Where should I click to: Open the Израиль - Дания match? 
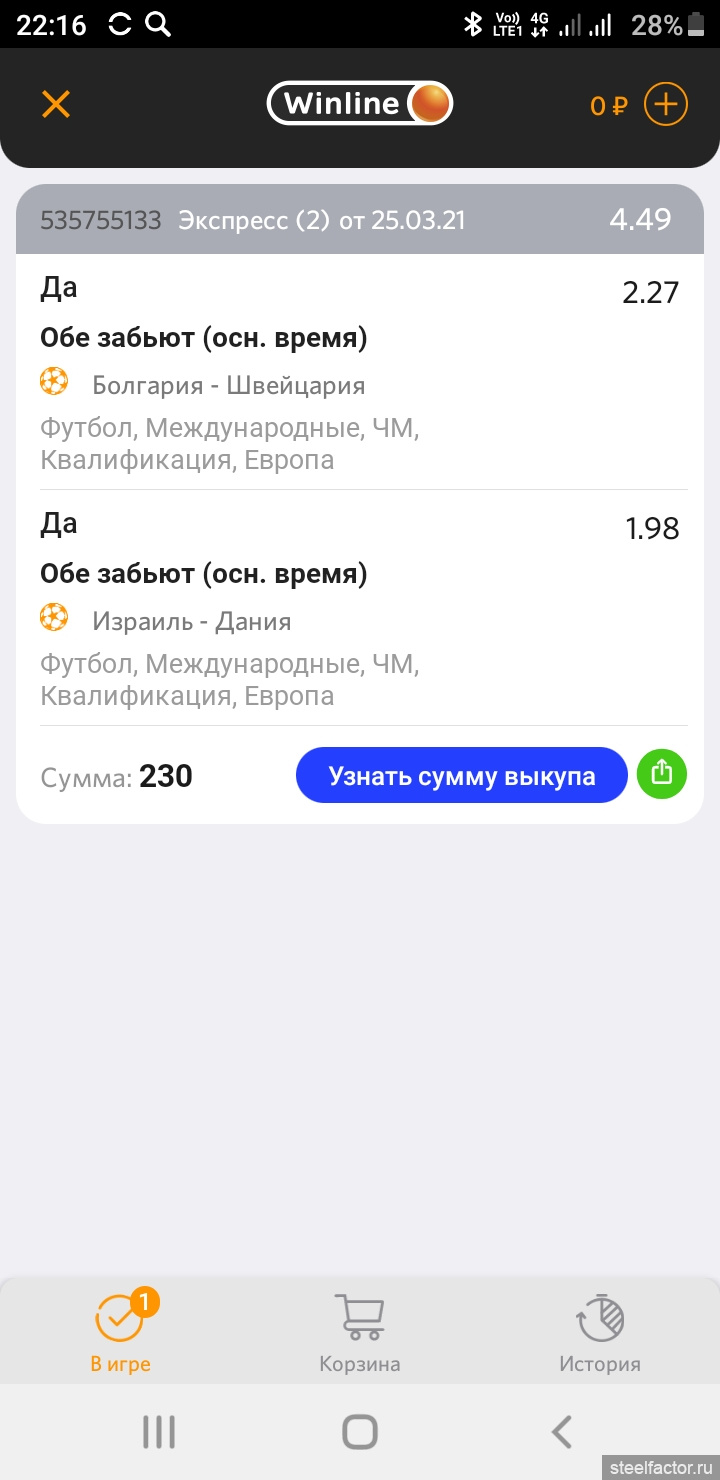192,621
